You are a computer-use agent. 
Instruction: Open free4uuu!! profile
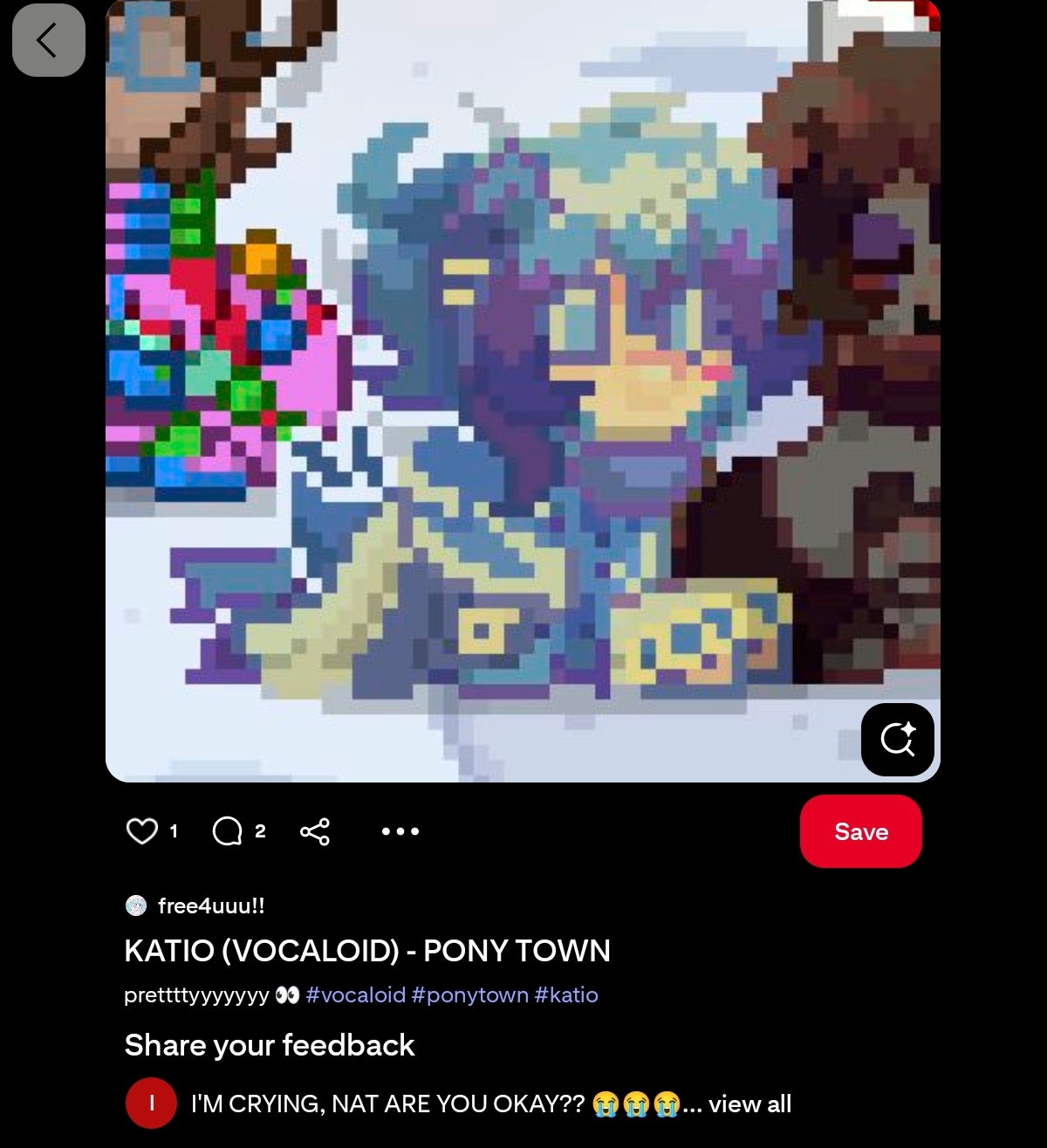point(210,905)
